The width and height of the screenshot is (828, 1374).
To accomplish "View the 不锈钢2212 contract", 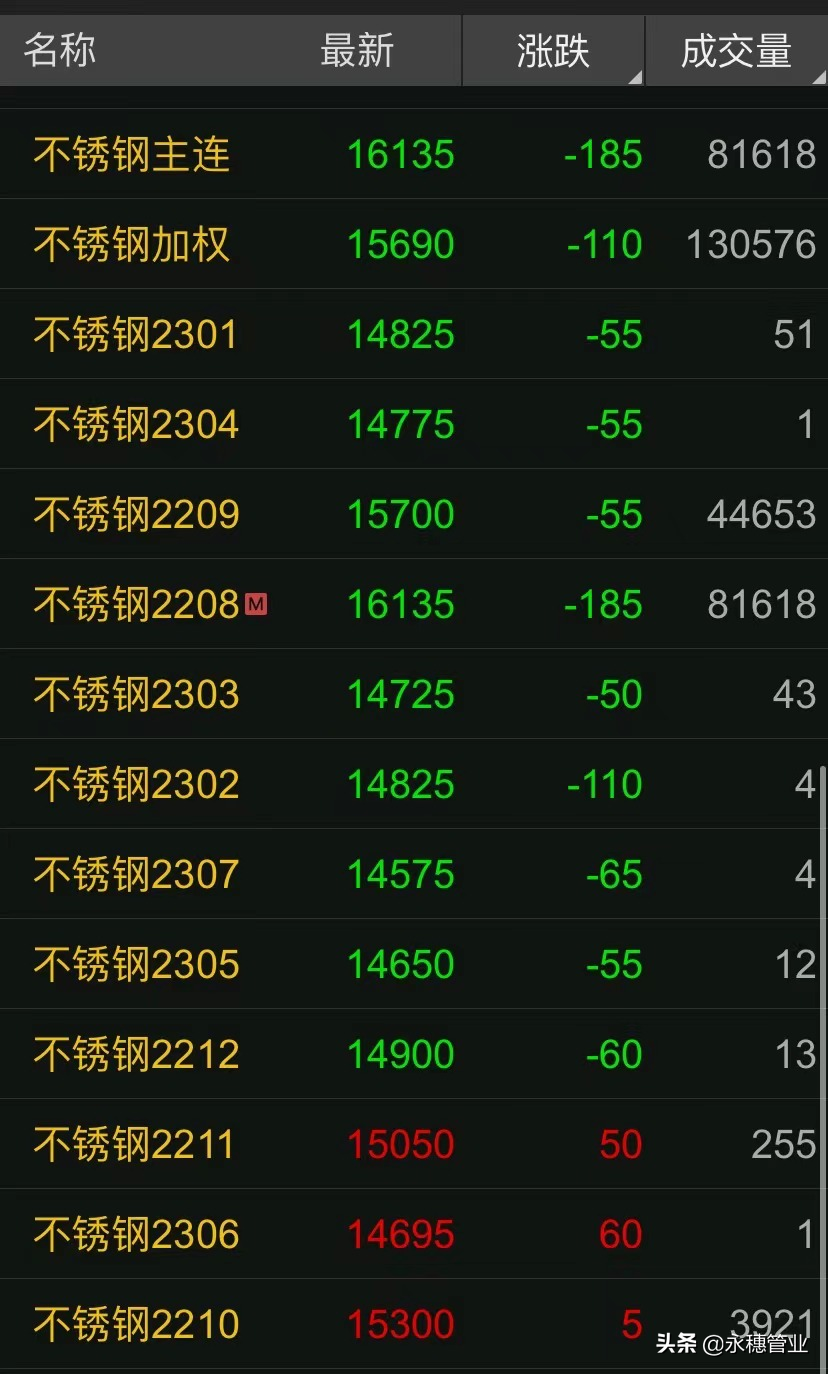I will point(136,1055).
